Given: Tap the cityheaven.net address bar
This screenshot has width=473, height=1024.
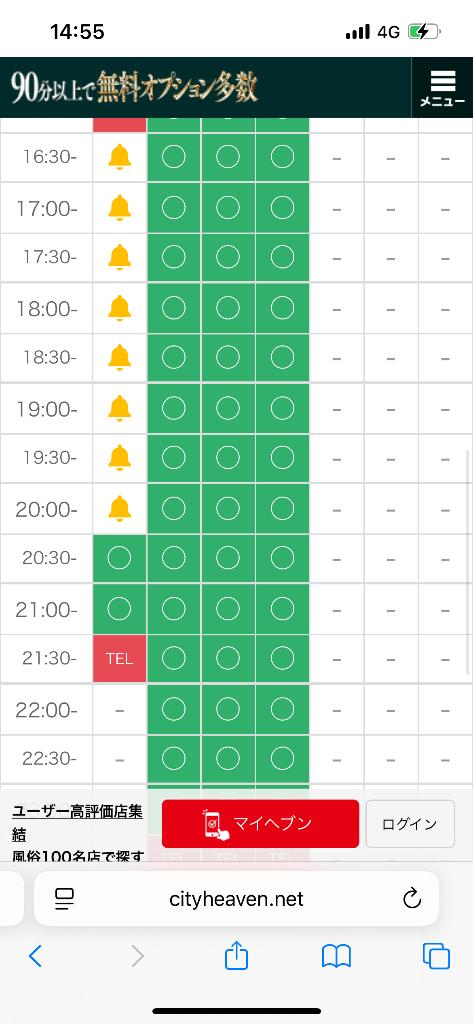Looking at the screenshot, I should (236, 899).
